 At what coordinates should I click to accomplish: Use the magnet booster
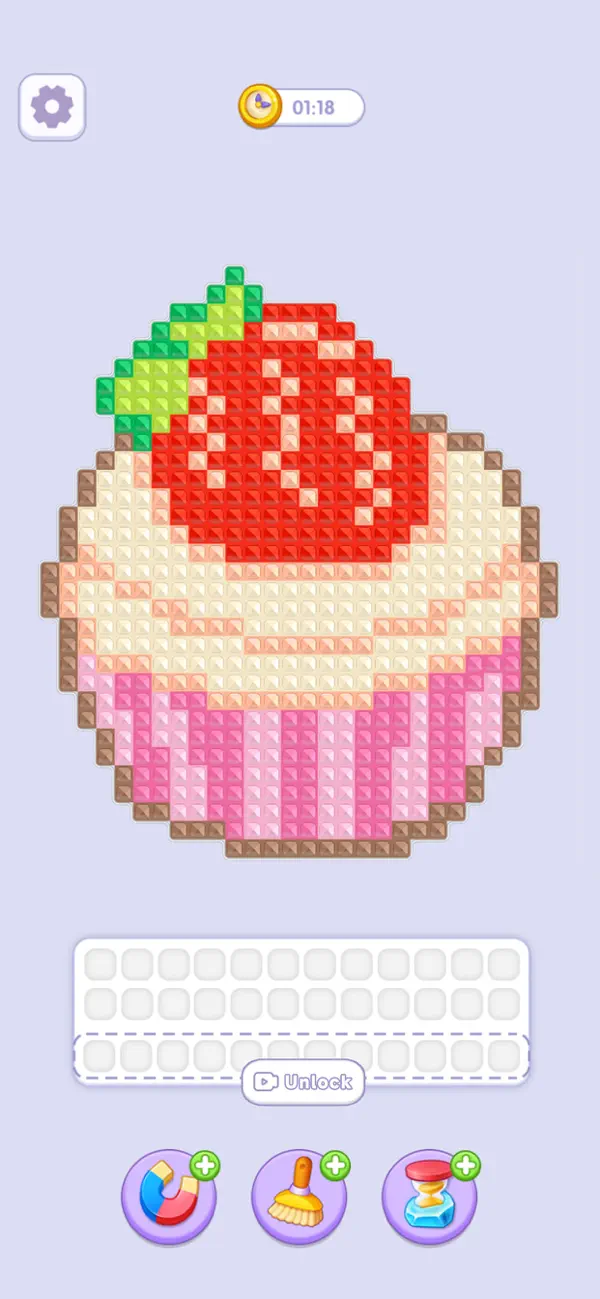169,1196
